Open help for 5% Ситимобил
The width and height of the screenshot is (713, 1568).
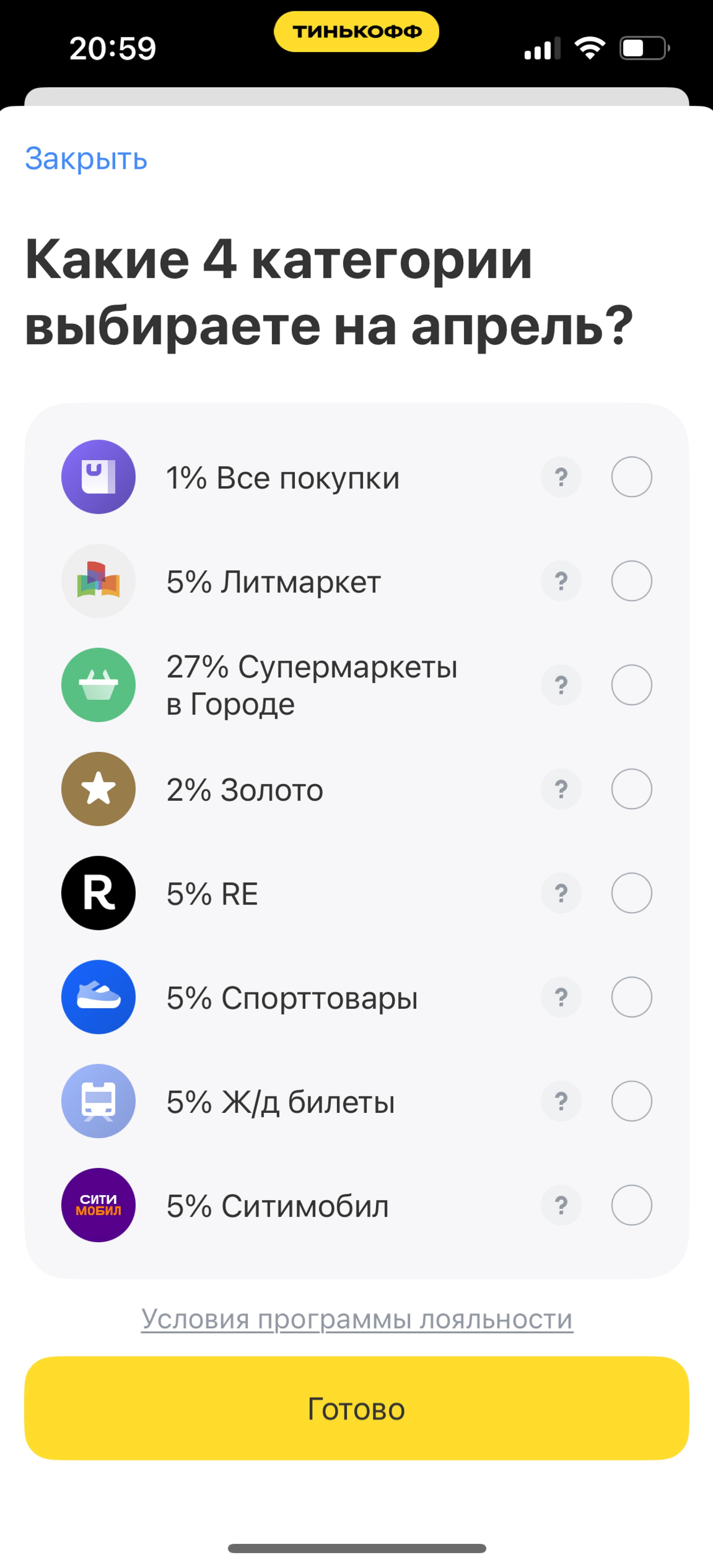[x=561, y=1205]
